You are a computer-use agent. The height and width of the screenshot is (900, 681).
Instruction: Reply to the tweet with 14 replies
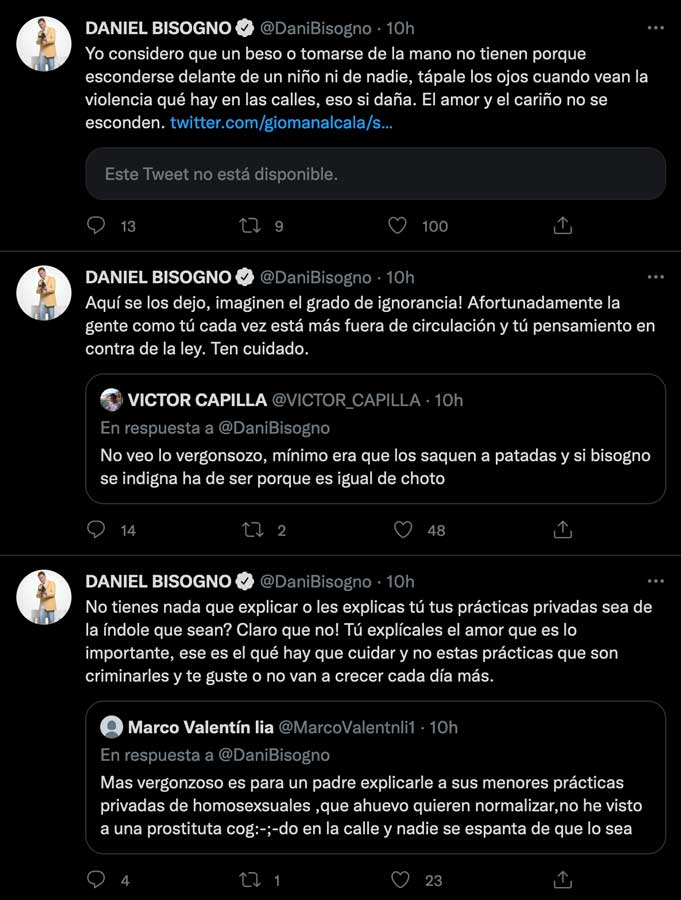[x=97, y=530]
